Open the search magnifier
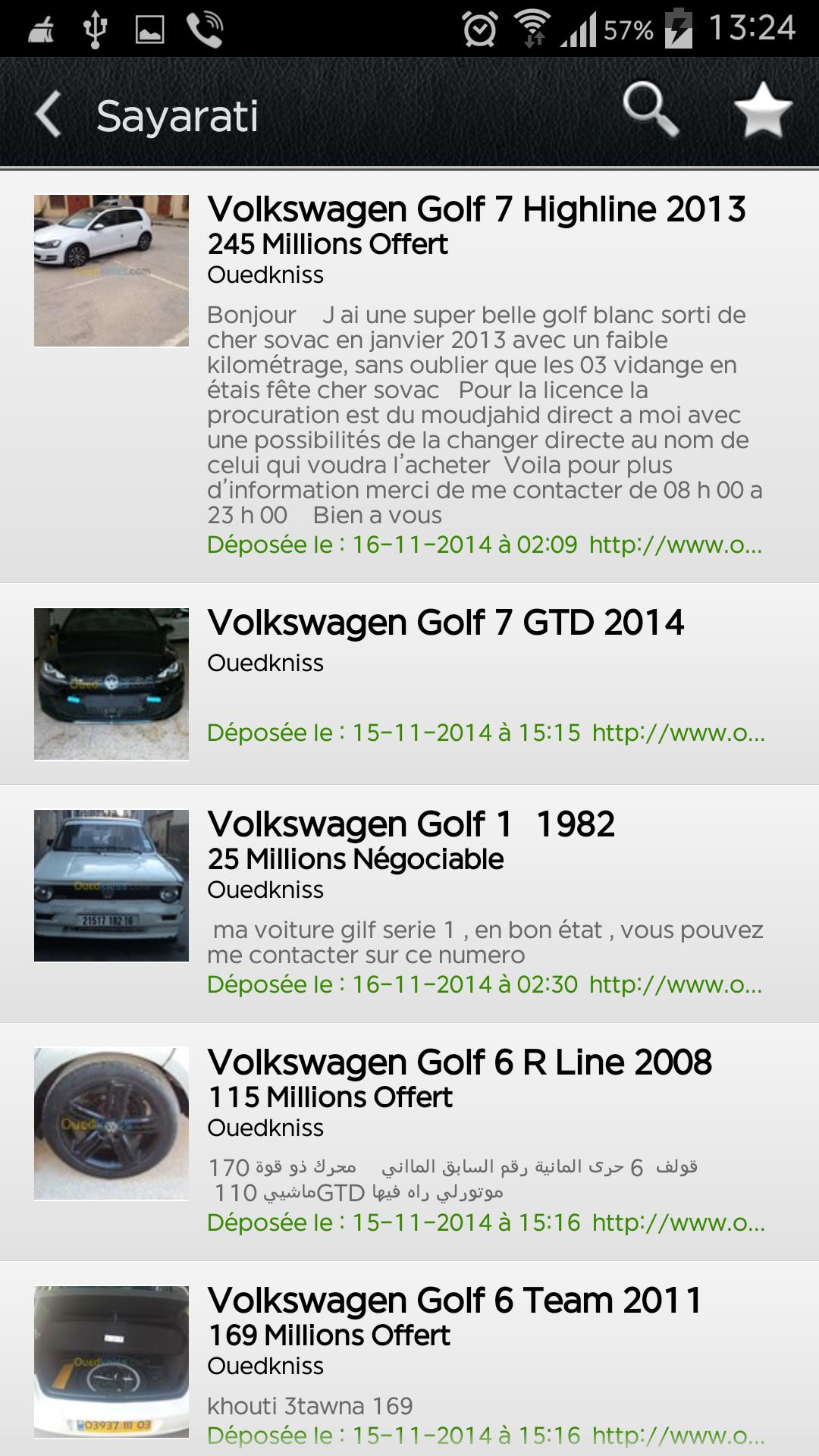This screenshot has height=1456, width=819. click(x=650, y=112)
